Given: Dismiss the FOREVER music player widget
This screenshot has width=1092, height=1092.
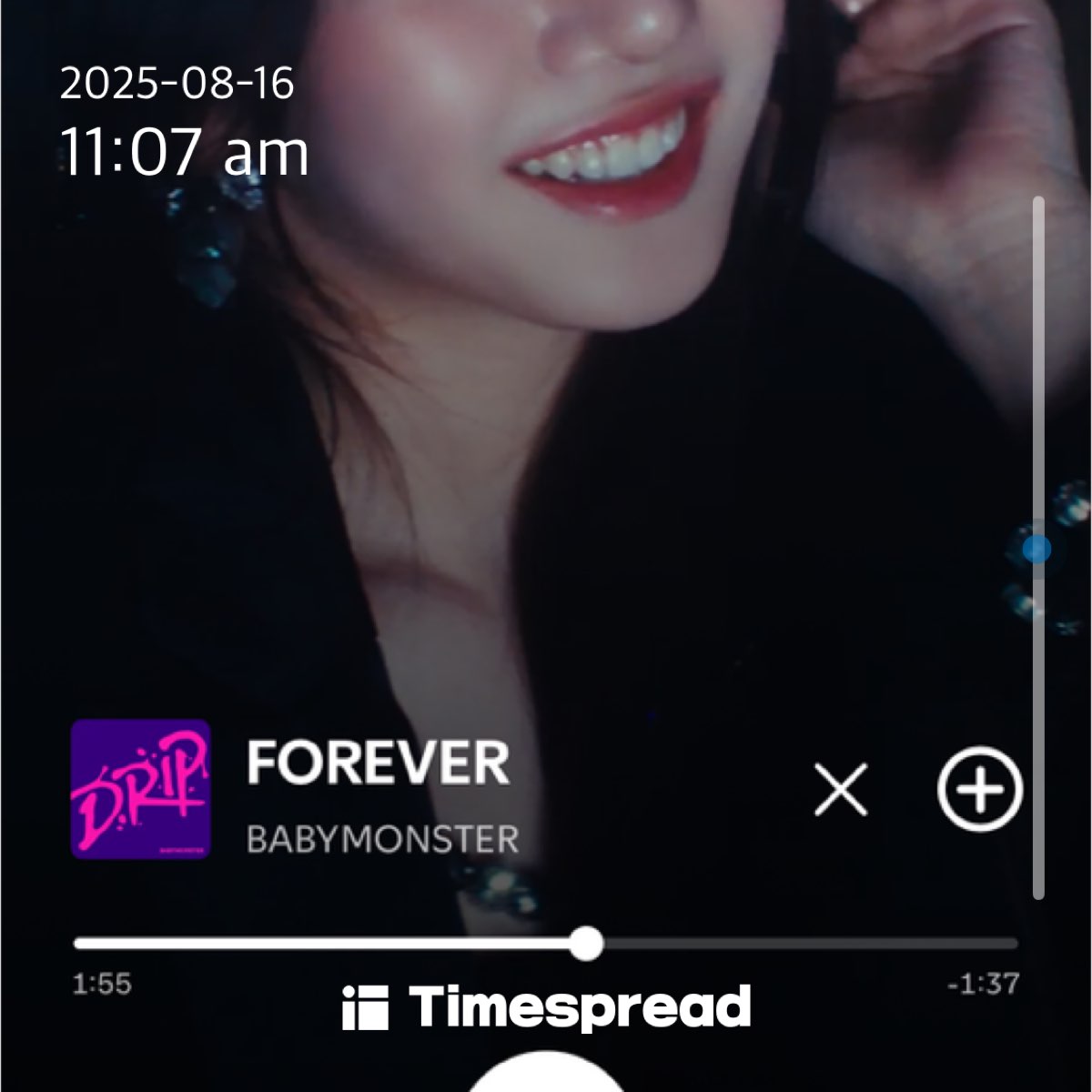Looking at the screenshot, I should pos(841,789).
